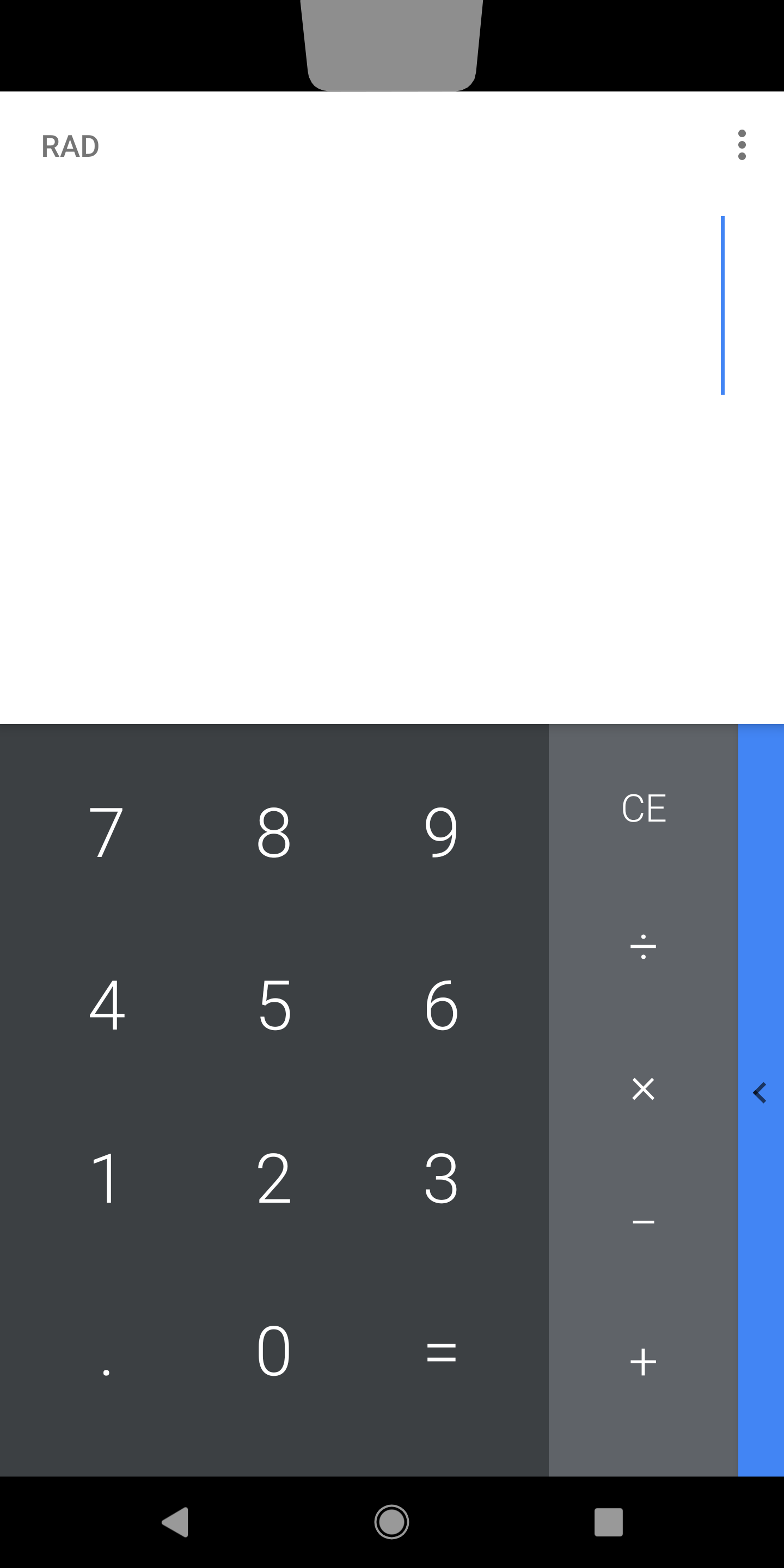Switch angle mode by tapping RAD
The image size is (784, 1568).
point(71,146)
